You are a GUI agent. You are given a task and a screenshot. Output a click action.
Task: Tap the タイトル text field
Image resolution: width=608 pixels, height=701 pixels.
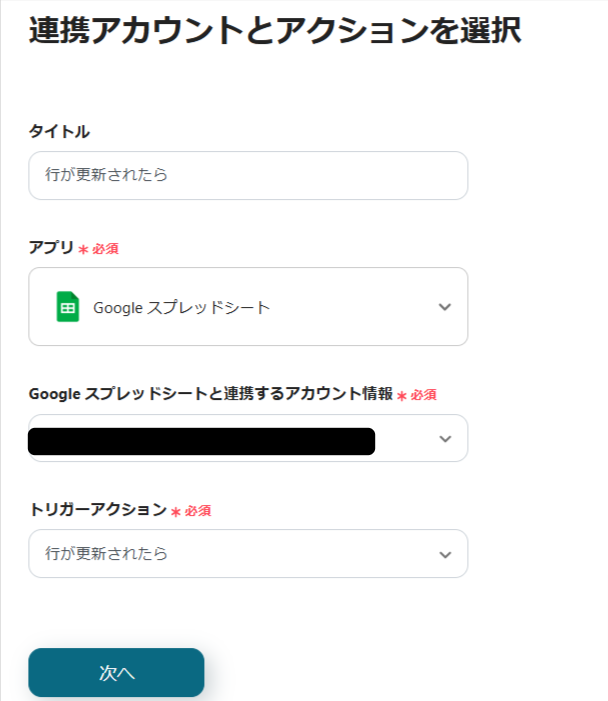point(248,175)
